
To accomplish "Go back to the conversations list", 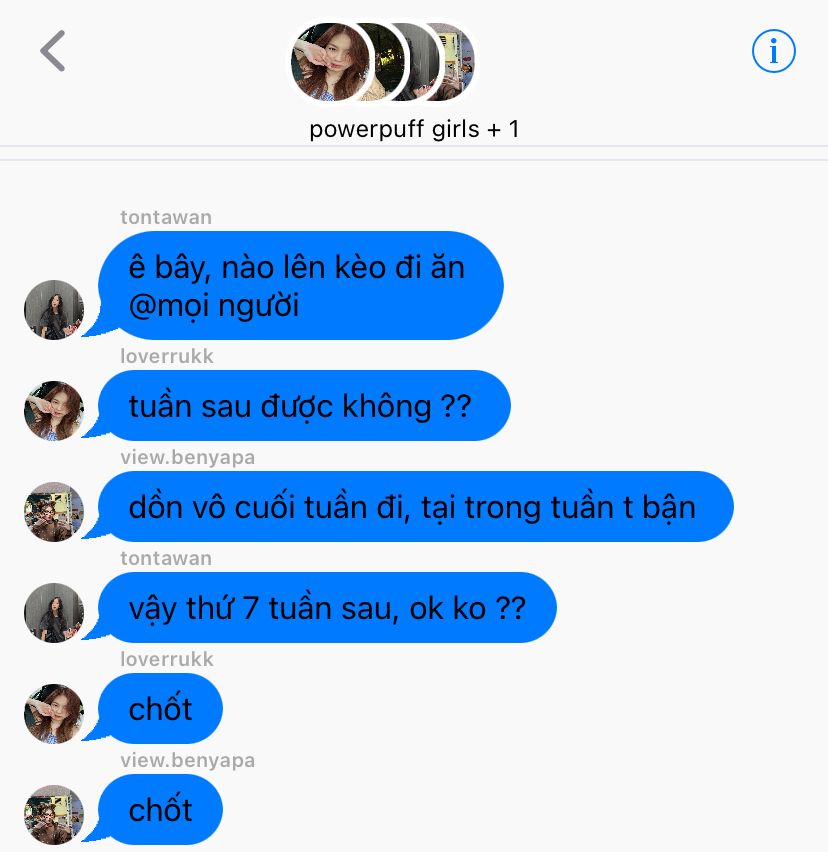I will tap(53, 51).
